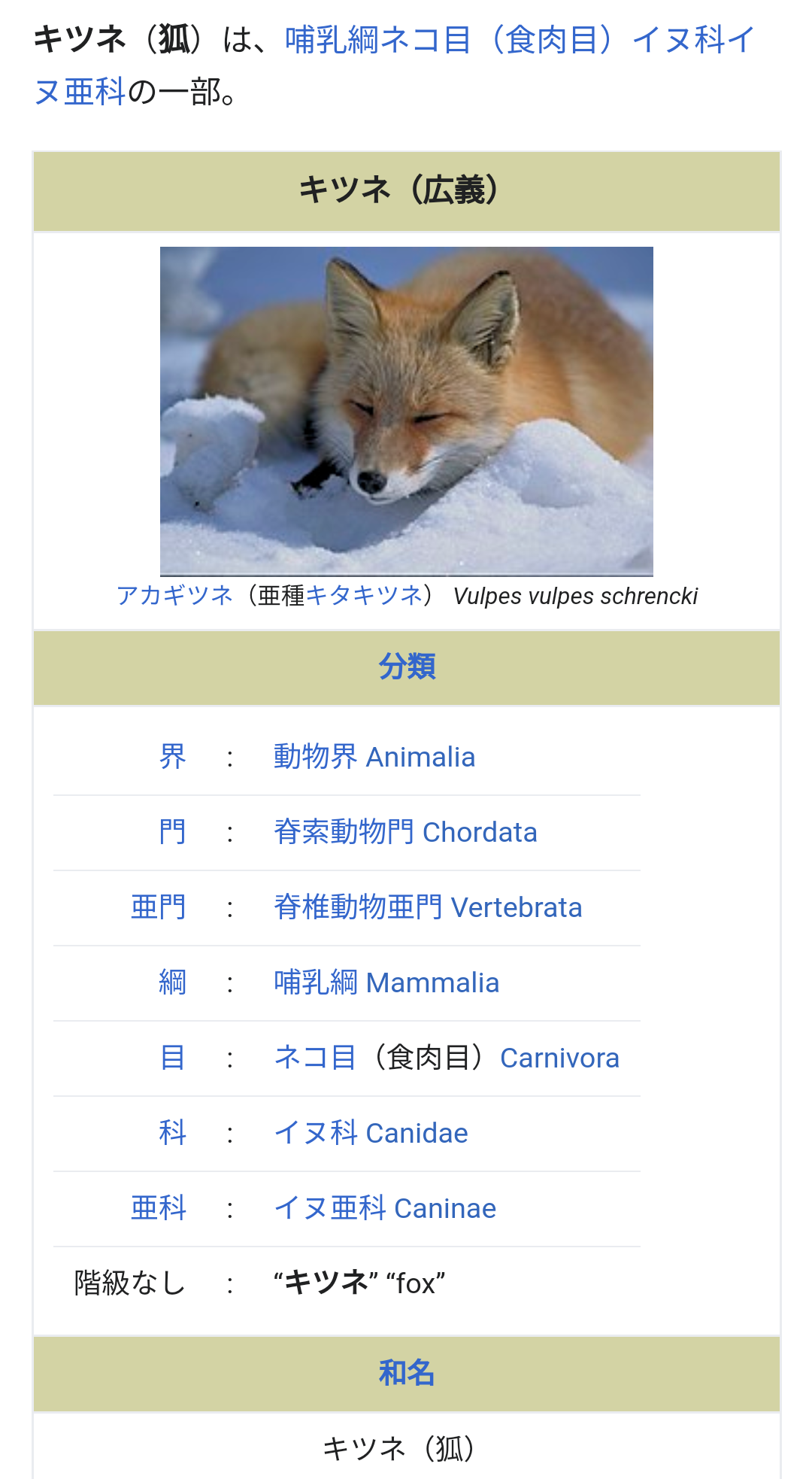The image size is (812, 1479).
Task: Open the イヌ亜科 Caninae link
Action: 385,1208
